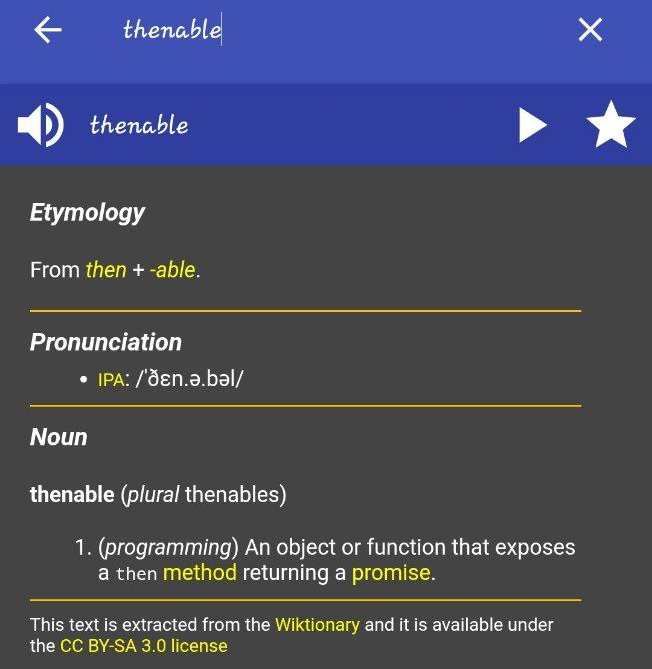Visit the Wiktionary source link
The height and width of the screenshot is (669, 652).
(317, 625)
